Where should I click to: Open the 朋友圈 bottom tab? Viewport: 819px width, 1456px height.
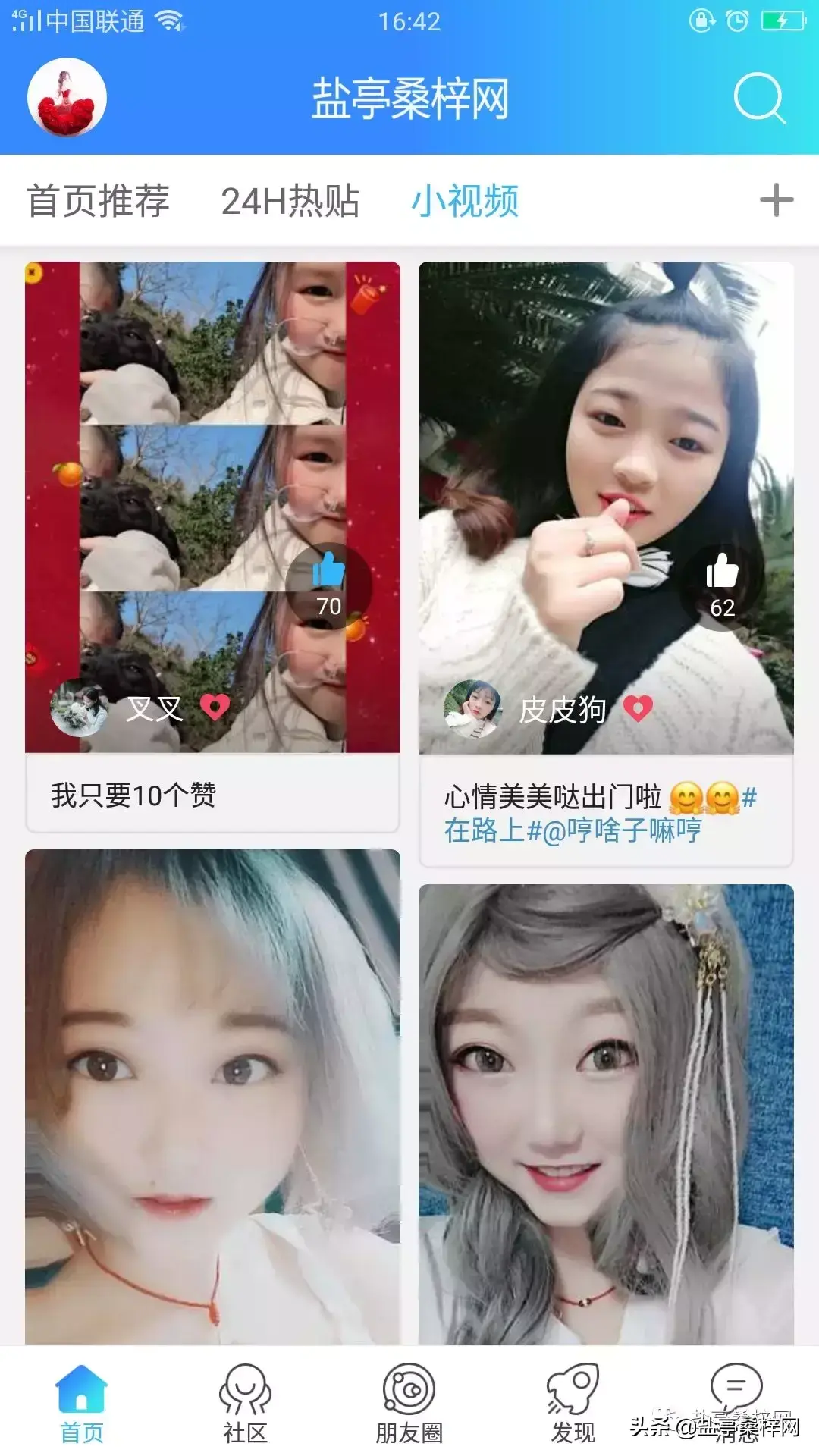[409, 1403]
